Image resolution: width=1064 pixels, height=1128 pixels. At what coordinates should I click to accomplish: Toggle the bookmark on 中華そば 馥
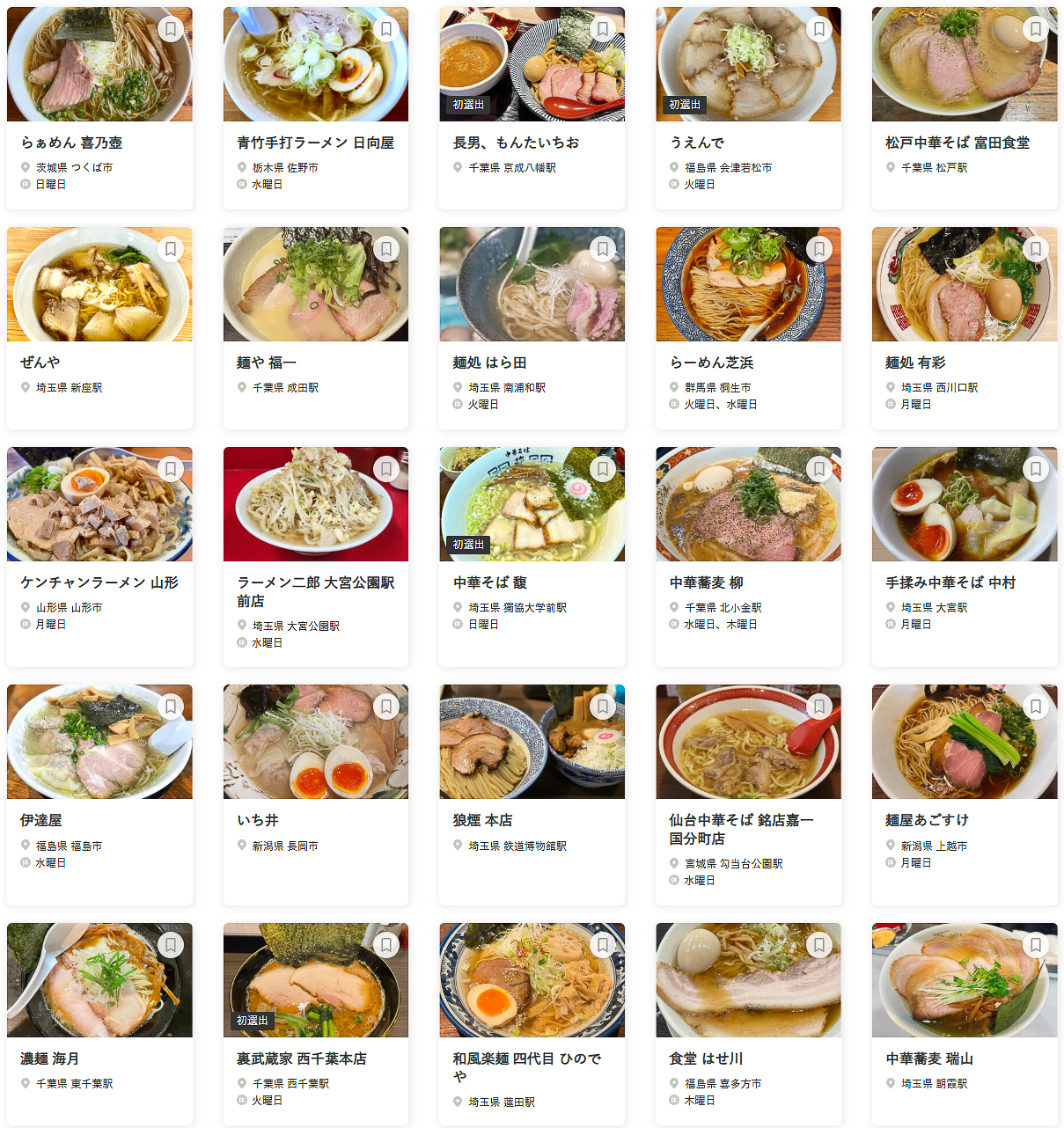[x=601, y=469]
